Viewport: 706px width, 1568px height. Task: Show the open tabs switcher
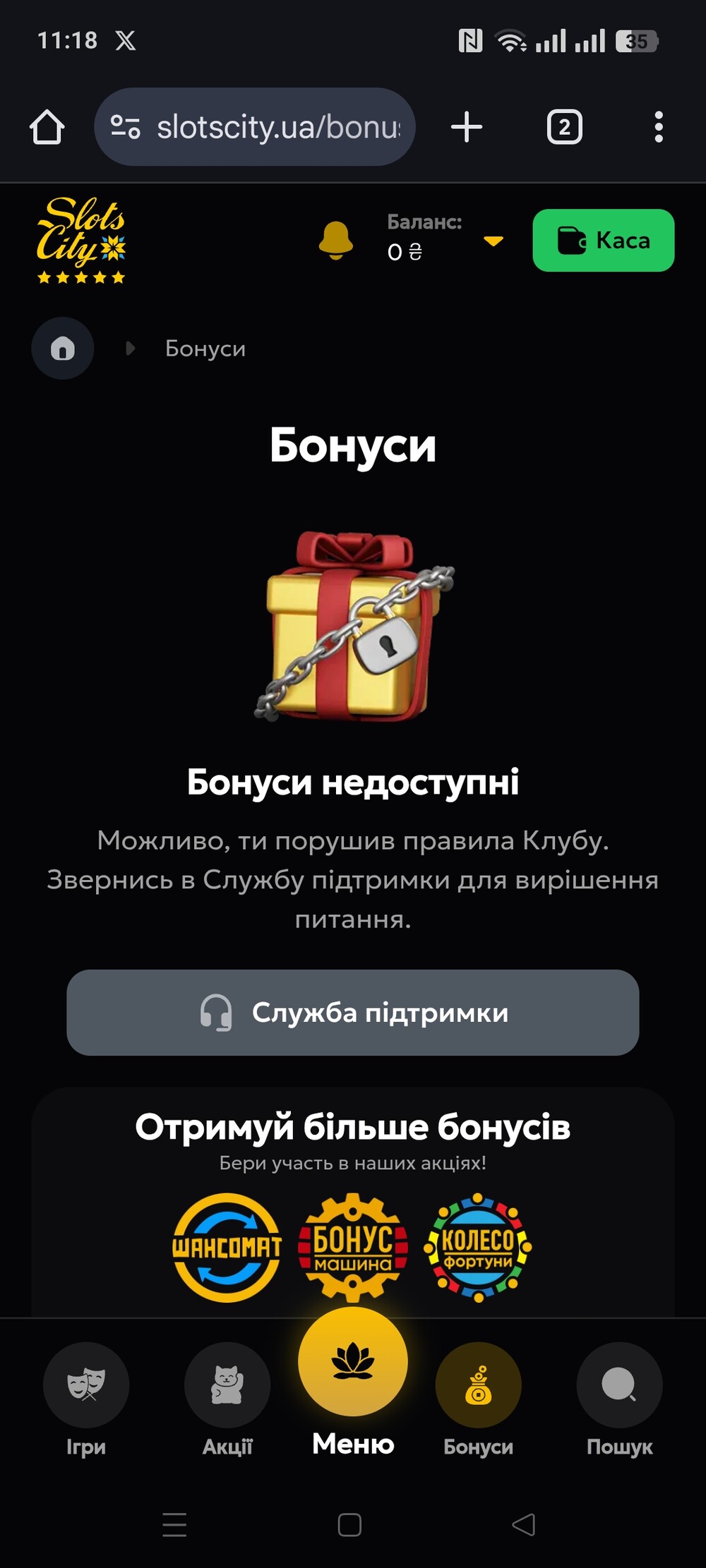click(x=565, y=127)
